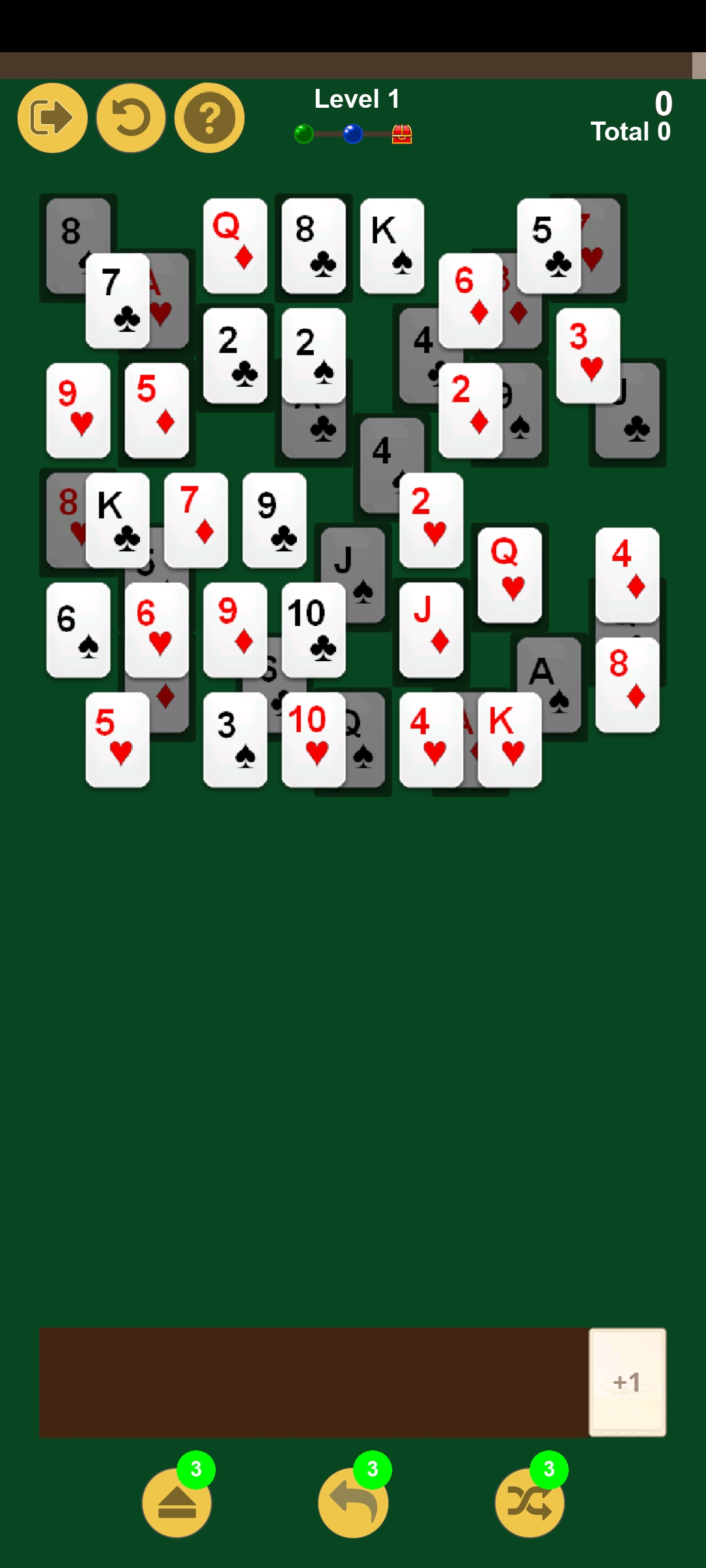Select the 3 of hearts card

coord(588,355)
